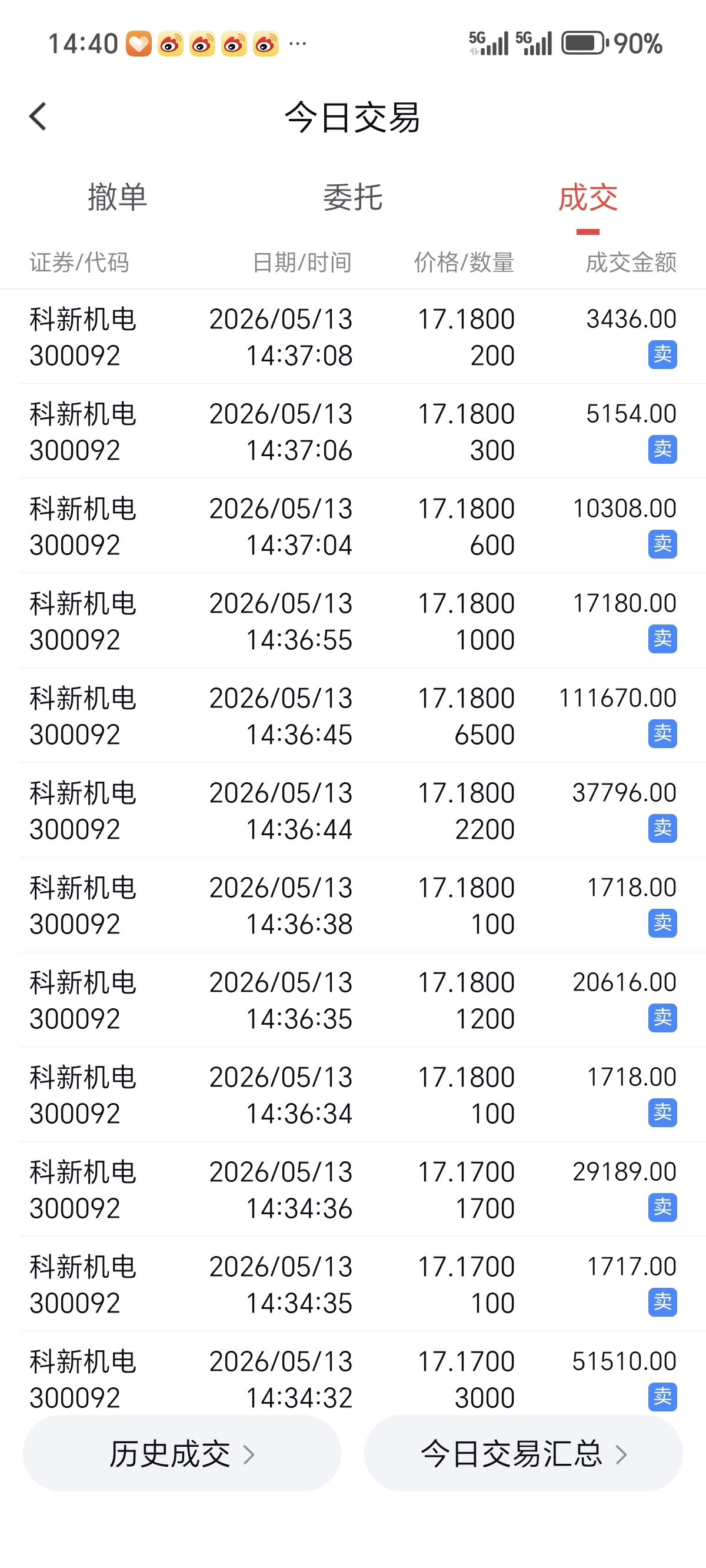Image resolution: width=706 pixels, height=1568 pixels.
Task: Open the trade record at 14:37:08
Action: [353, 337]
